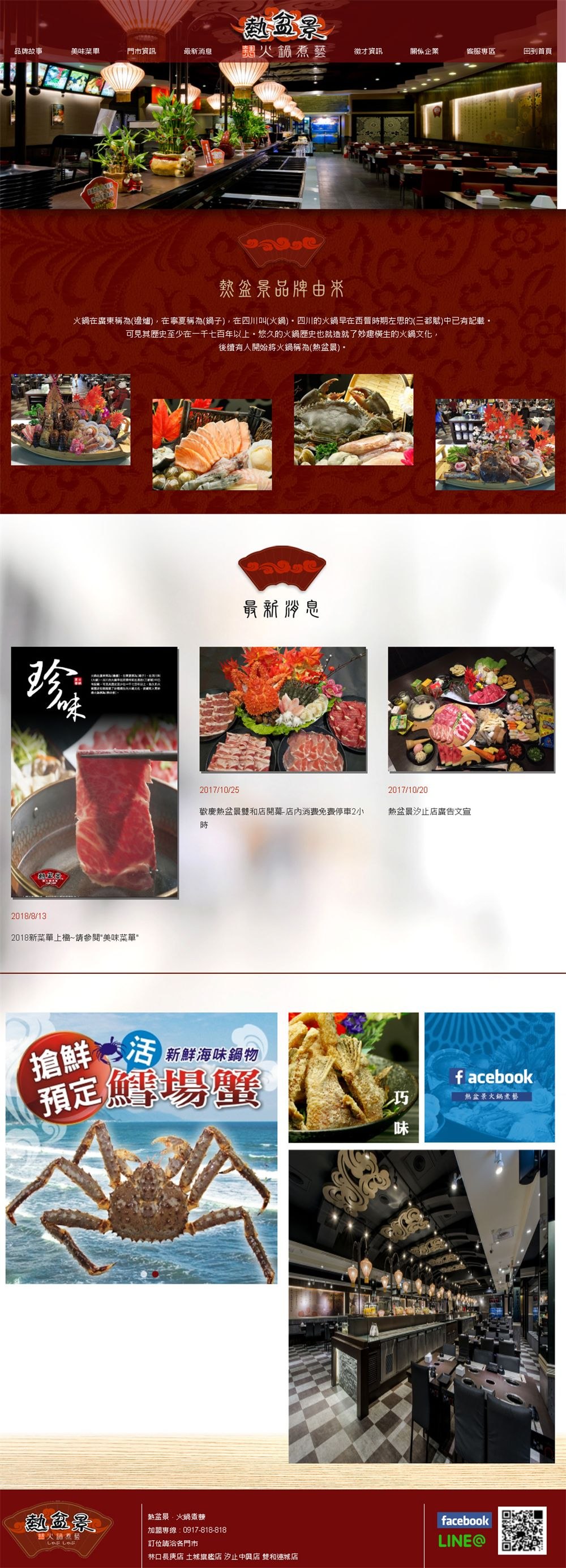Viewport: 566px width, 1568px height.
Task: Select 最新消息 in the navigation bar
Action: [198, 51]
